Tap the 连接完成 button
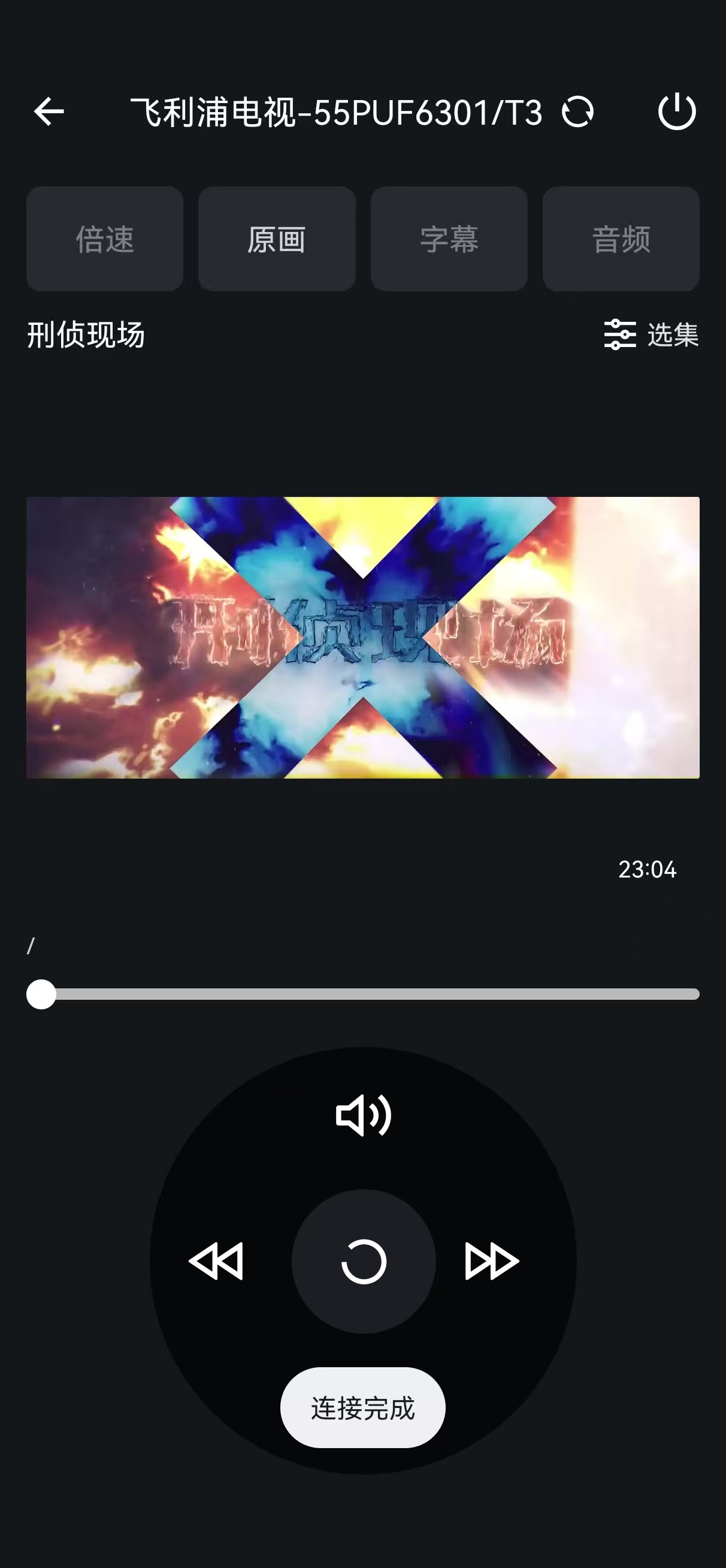This screenshot has height=1568, width=726. 362,1408
